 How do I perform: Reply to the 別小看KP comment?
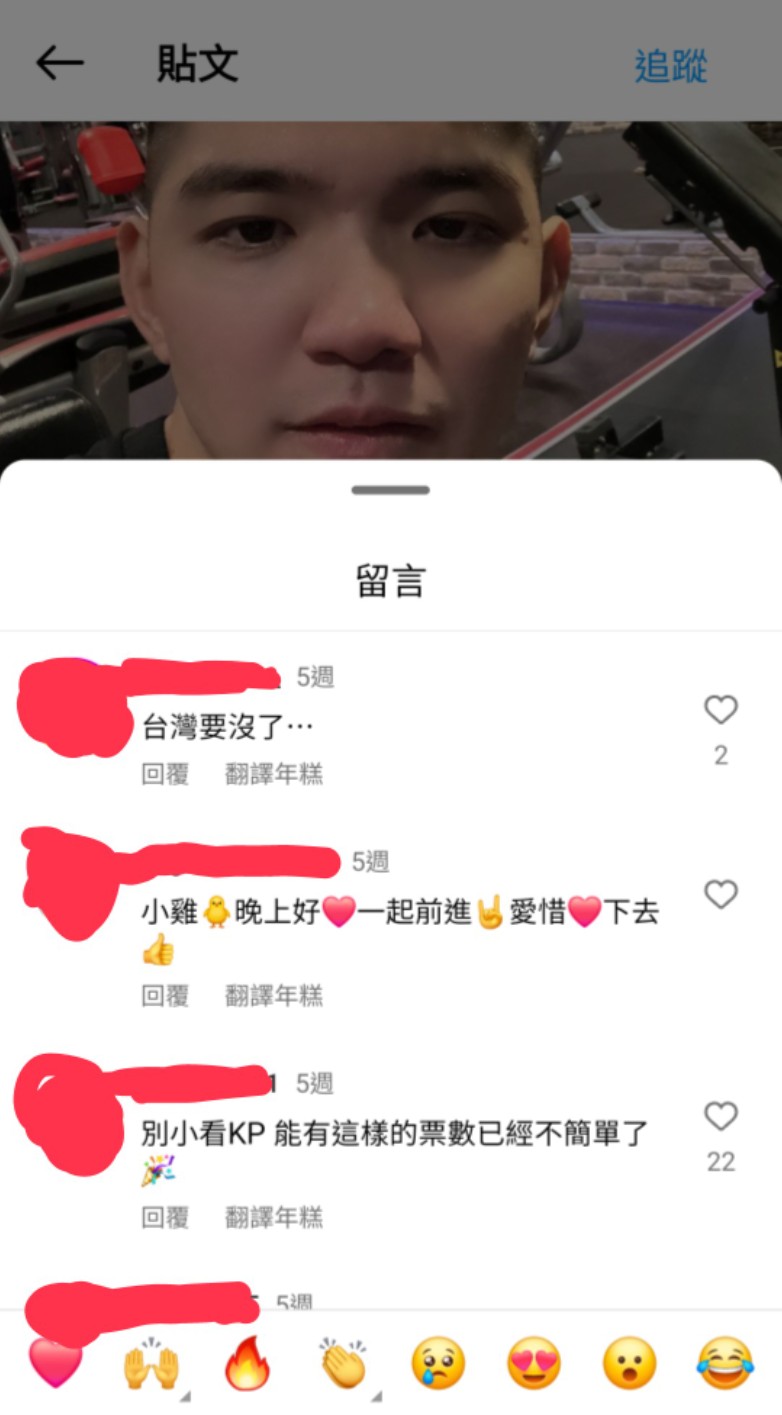point(165,1218)
